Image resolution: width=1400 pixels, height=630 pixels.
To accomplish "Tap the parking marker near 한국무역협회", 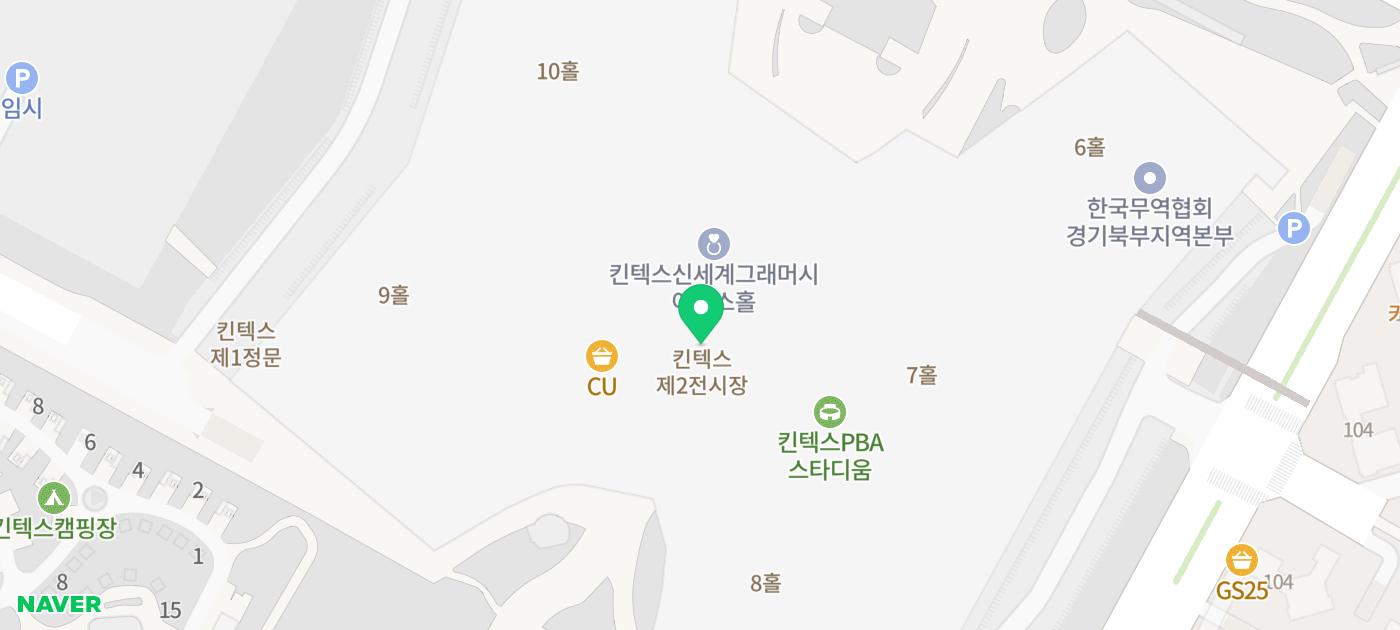I will pos(1294,229).
